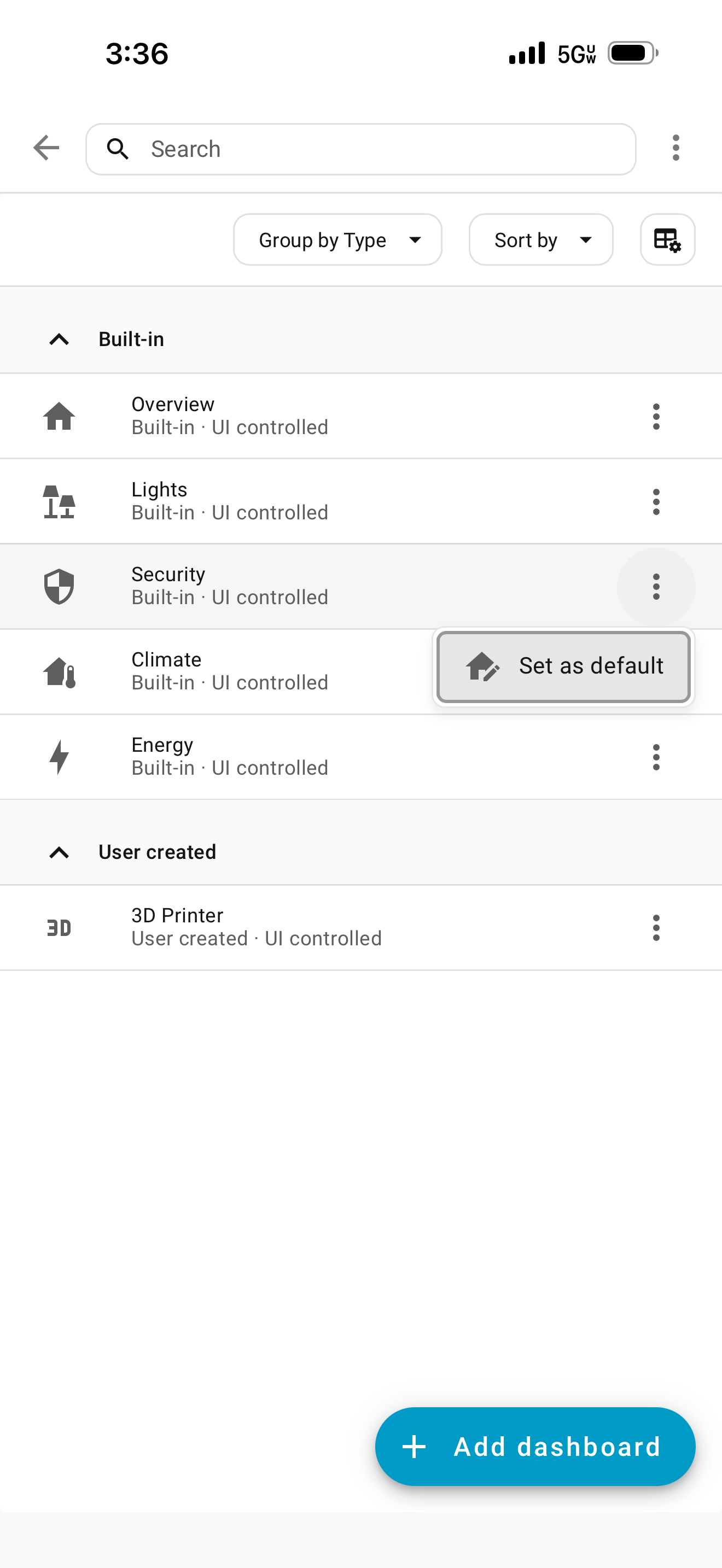Open the top-right overflow menu
The width and height of the screenshot is (722, 1568).
tap(675, 148)
